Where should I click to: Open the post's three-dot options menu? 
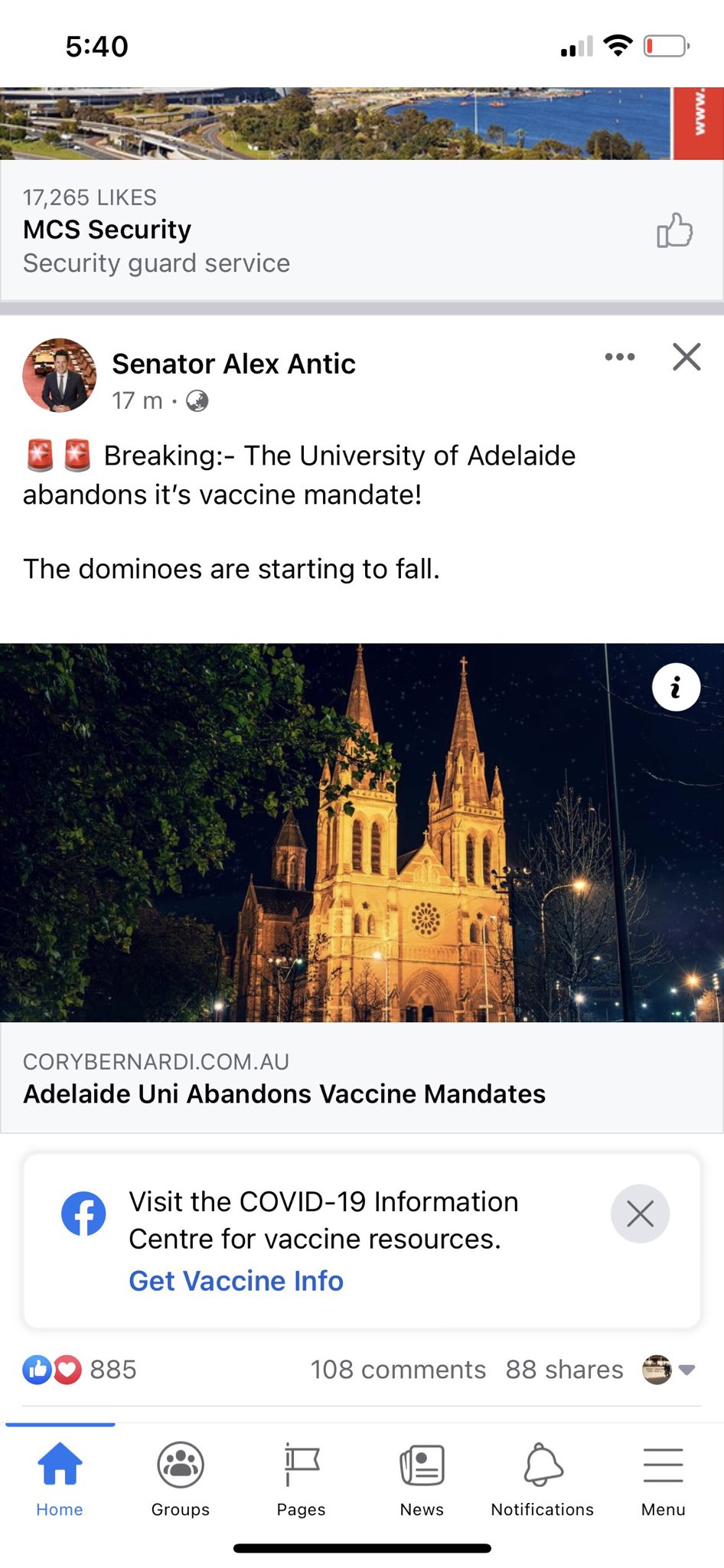click(619, 357)
